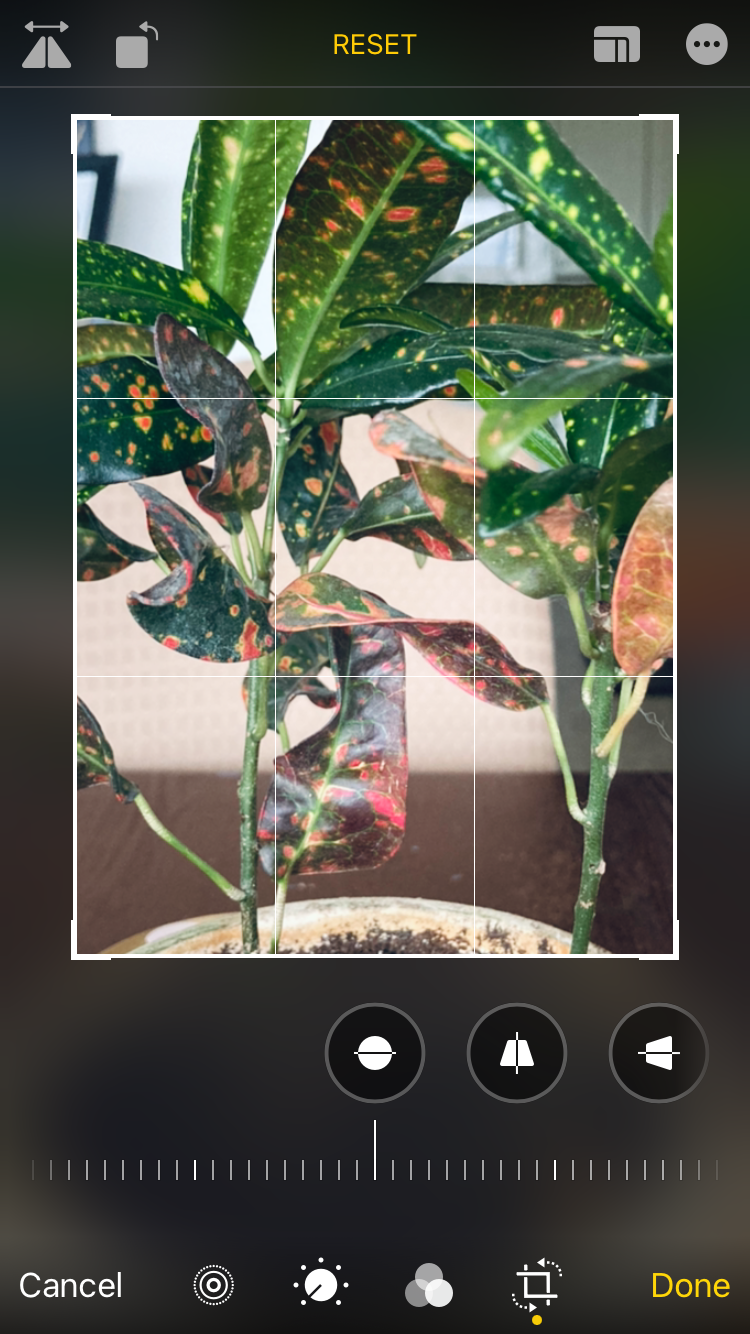The height and width of the screenshot is (1334, 750).
Task: Tap RESET to undo crop changes
Action: pos(374,45)
